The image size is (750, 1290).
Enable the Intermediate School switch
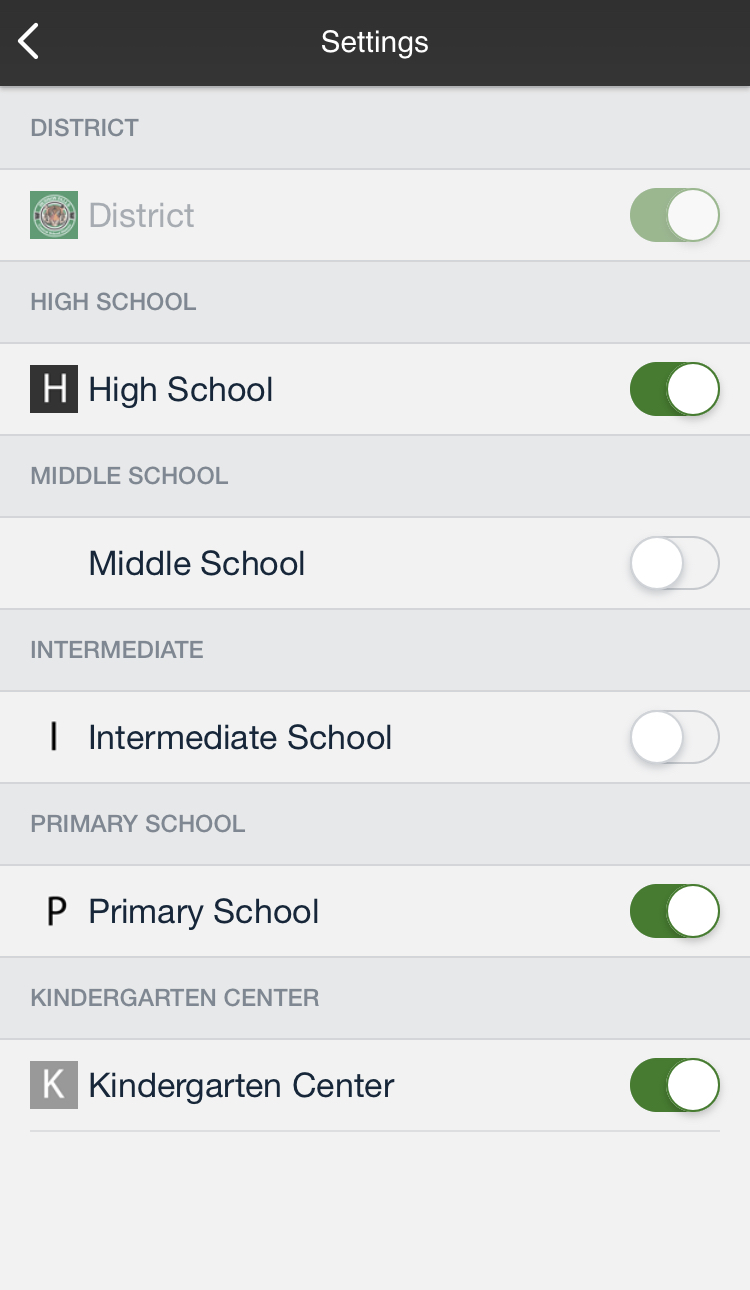point(674,737)
